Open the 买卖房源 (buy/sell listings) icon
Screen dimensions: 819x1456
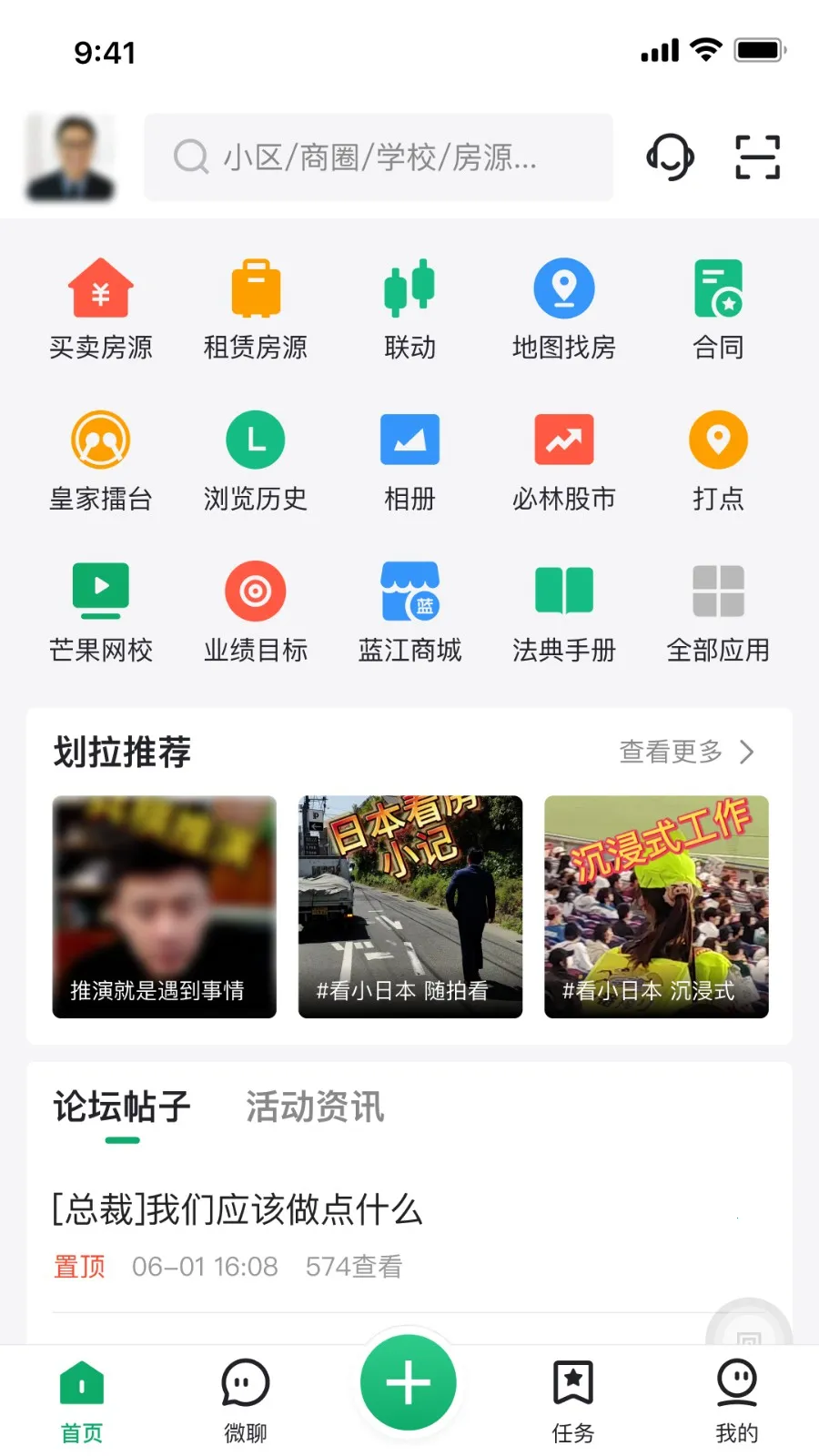100,309
